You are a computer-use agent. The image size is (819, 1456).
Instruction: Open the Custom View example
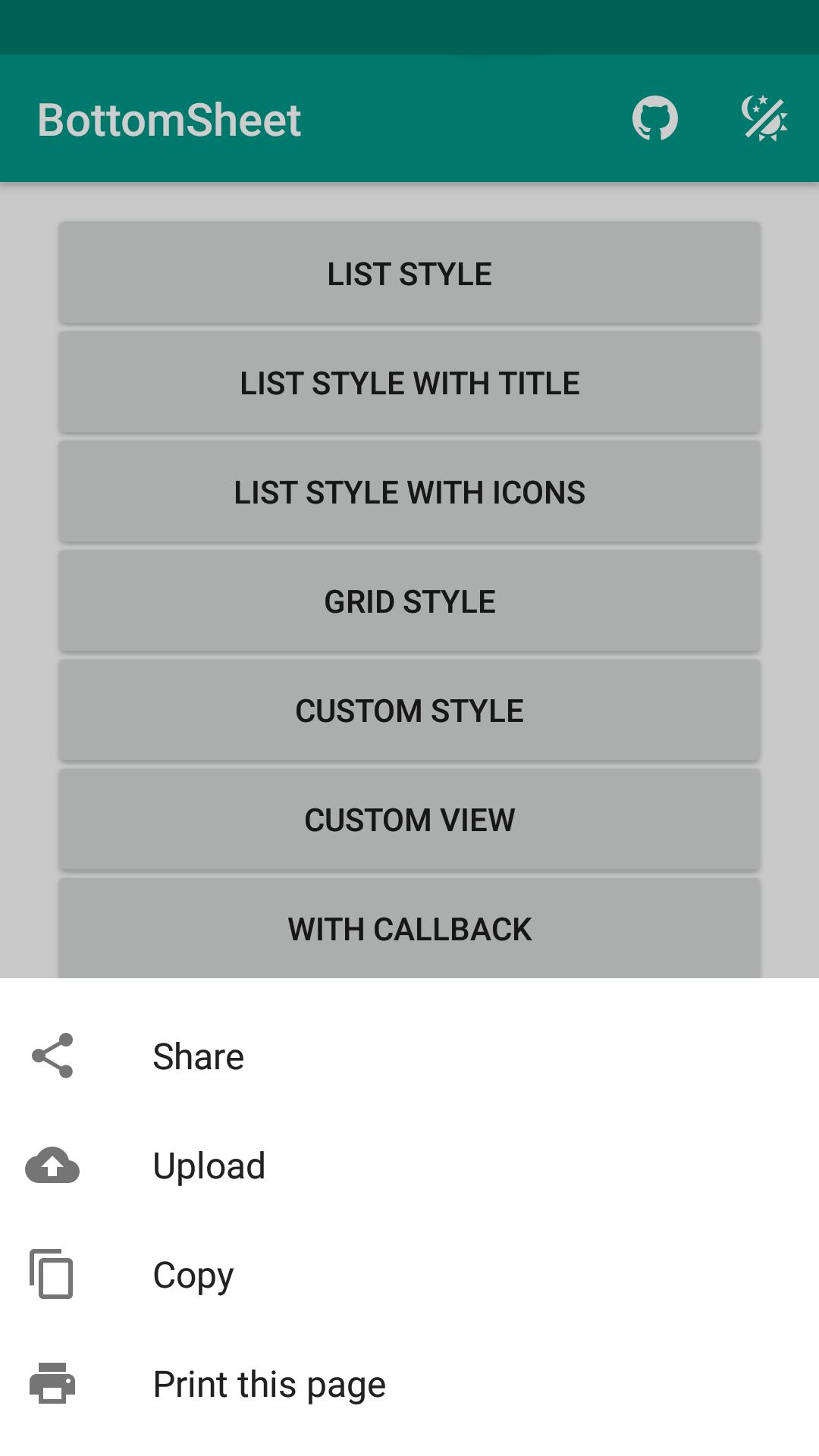point(409,820)
